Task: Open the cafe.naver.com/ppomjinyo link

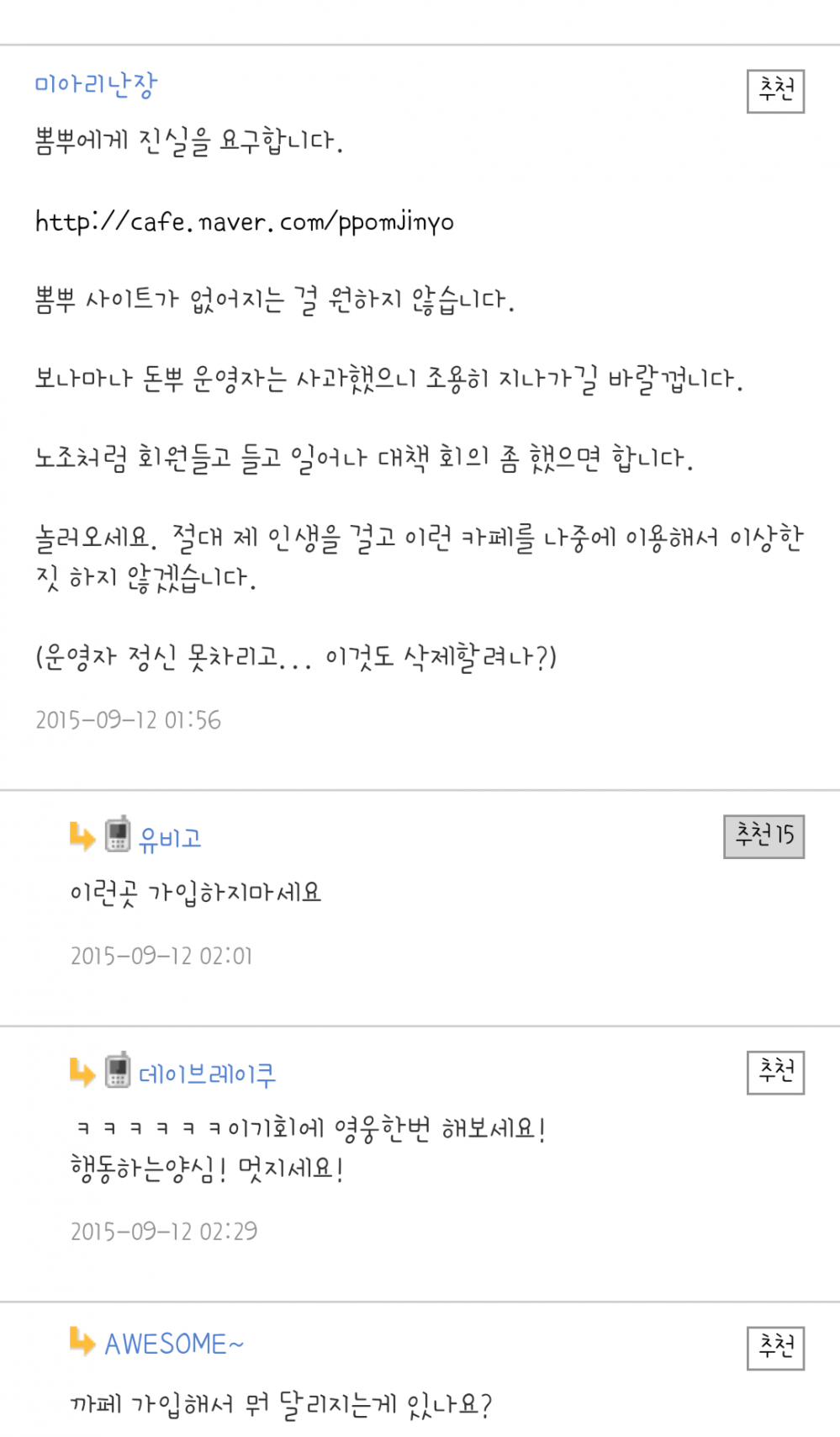Action: coord(245,220)
